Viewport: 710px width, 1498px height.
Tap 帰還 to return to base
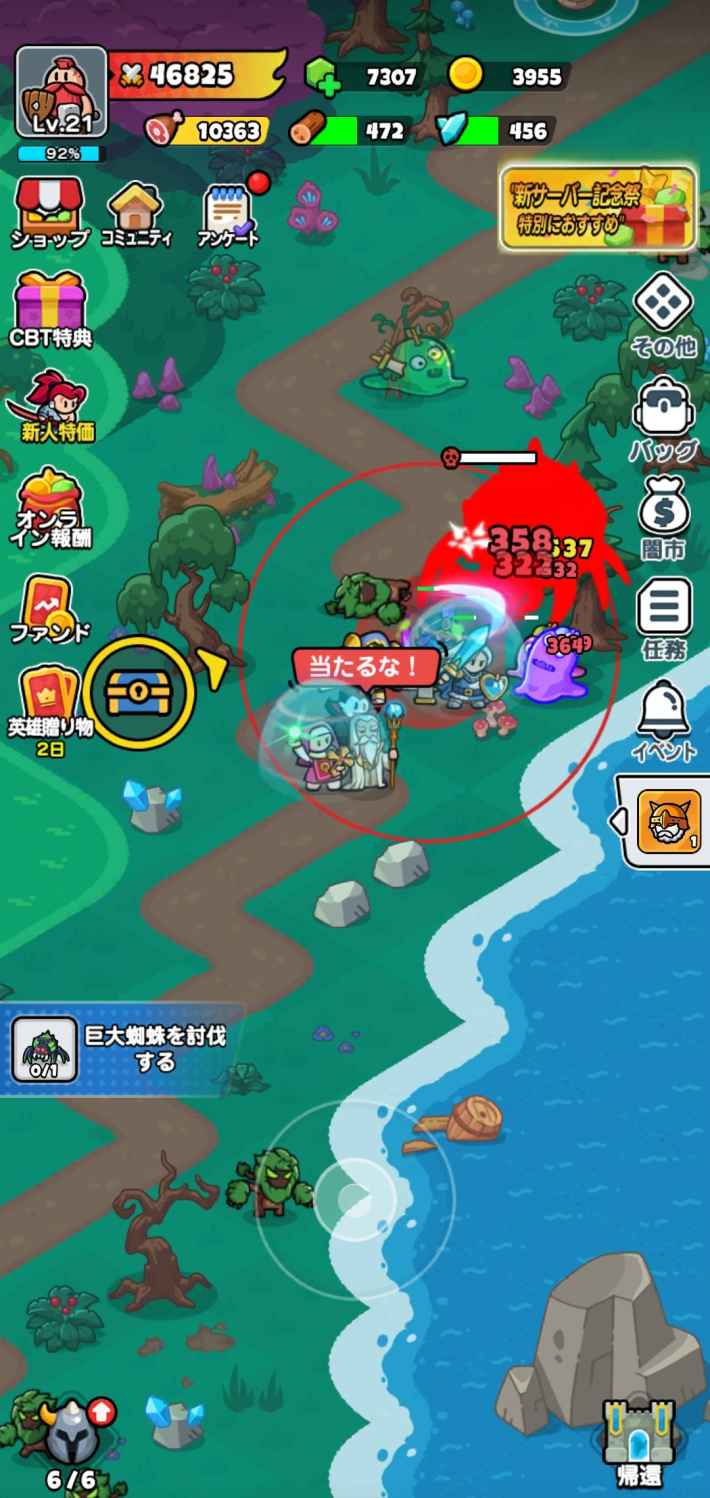pos(638,1440)
